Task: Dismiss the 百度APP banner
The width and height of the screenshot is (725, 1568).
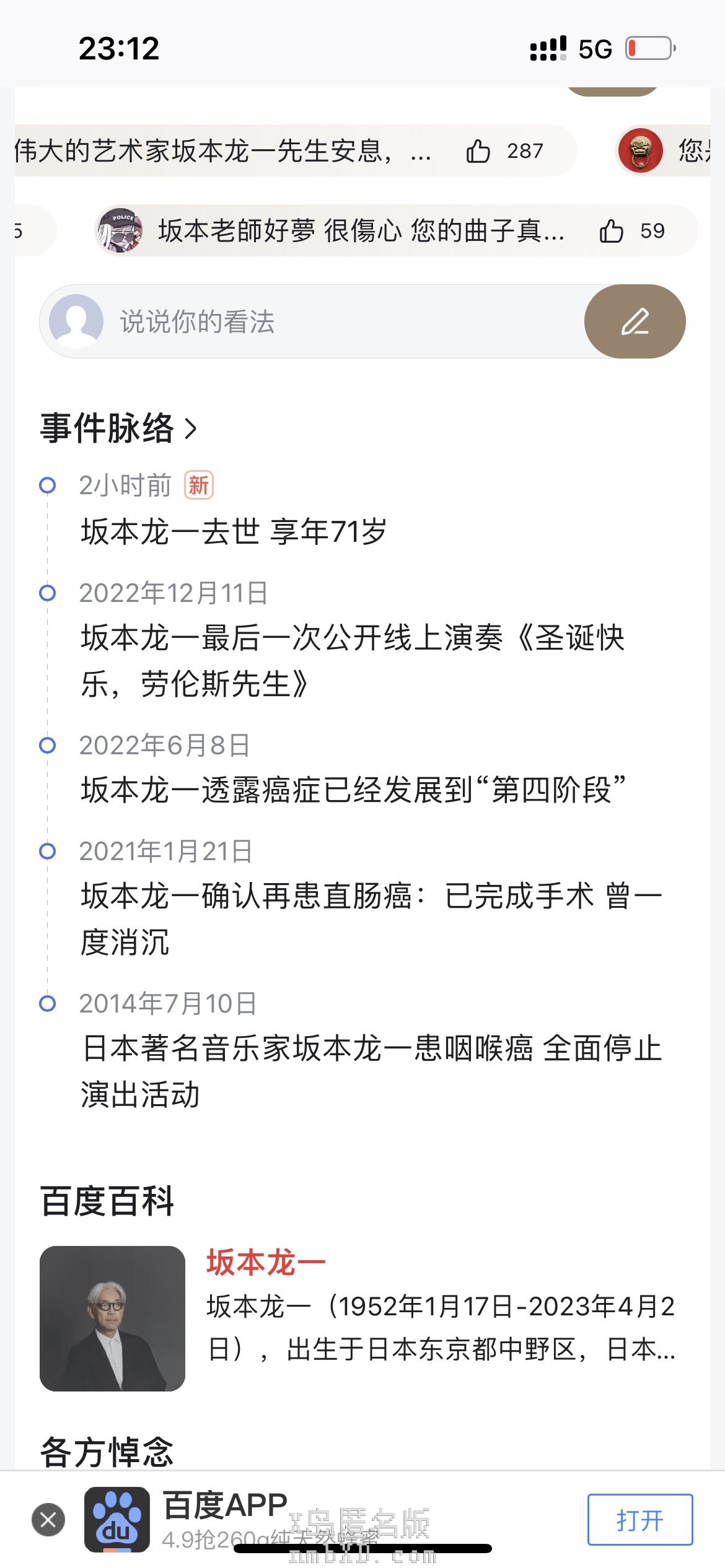Action: pos(48,1520)
